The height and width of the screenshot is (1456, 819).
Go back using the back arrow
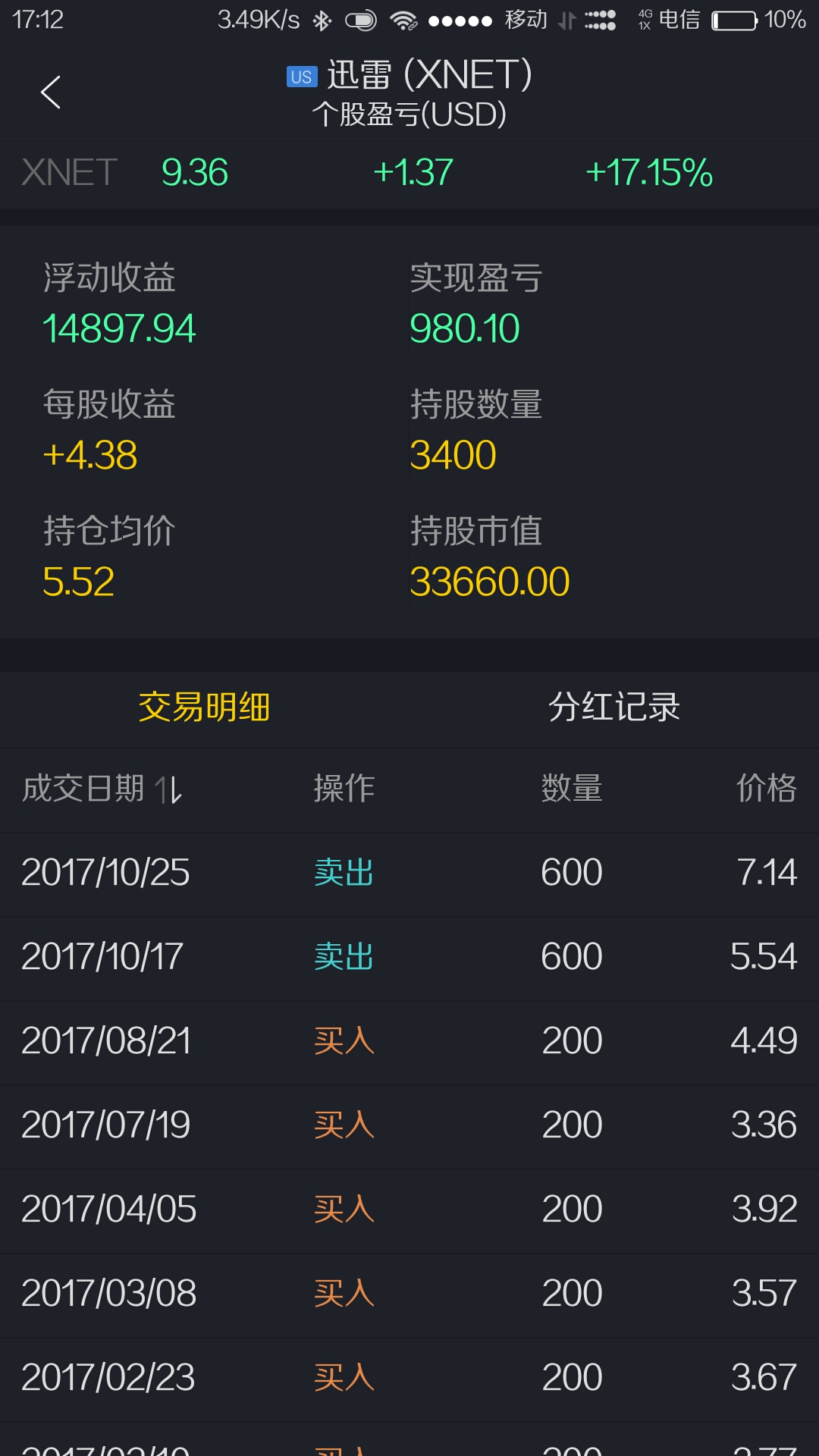[51, 93]
